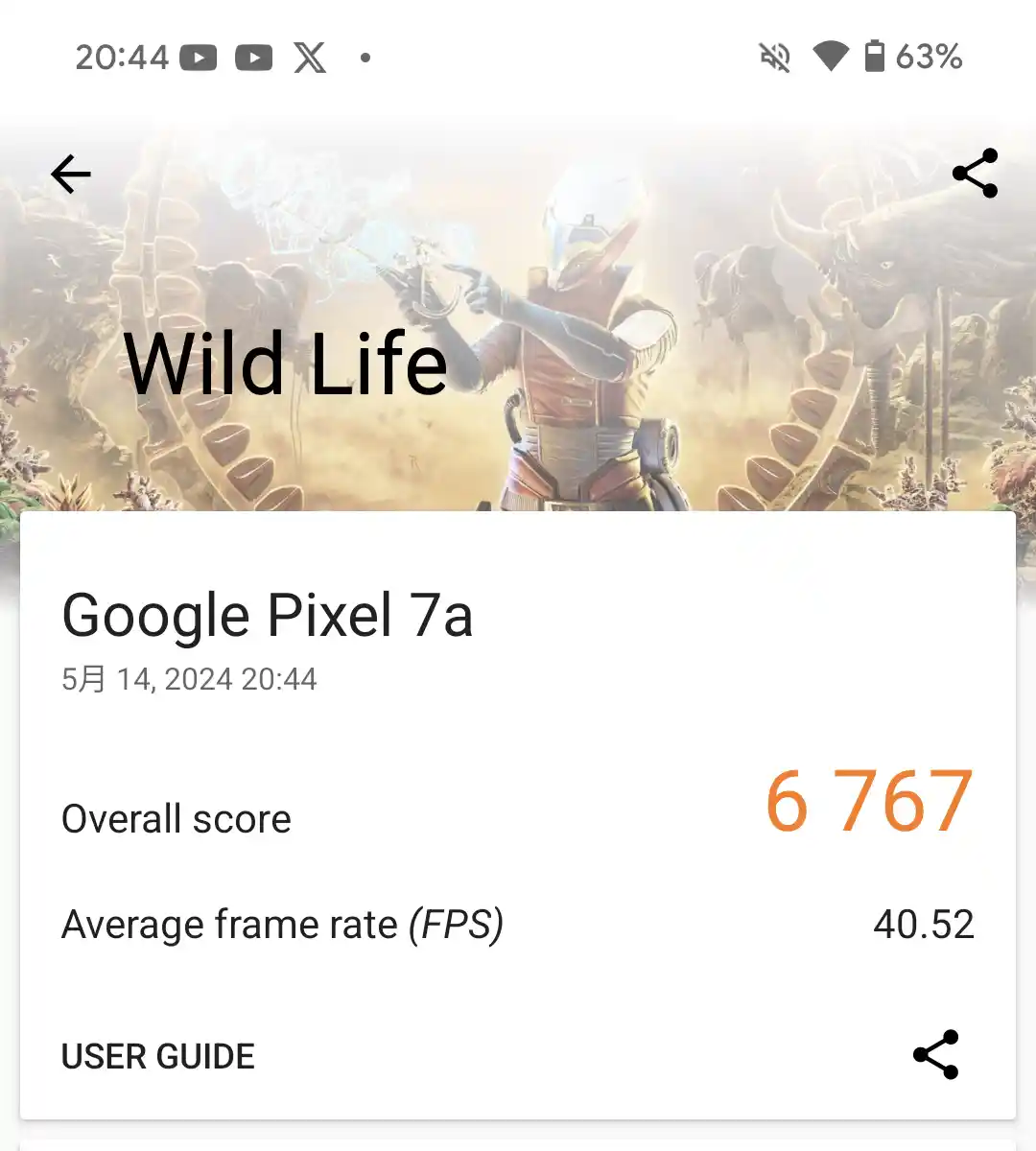This screenshot has width=1036, height=1151.
Task: Tap the muted sound icon in status bar
Action: click(x=774, y=58)
